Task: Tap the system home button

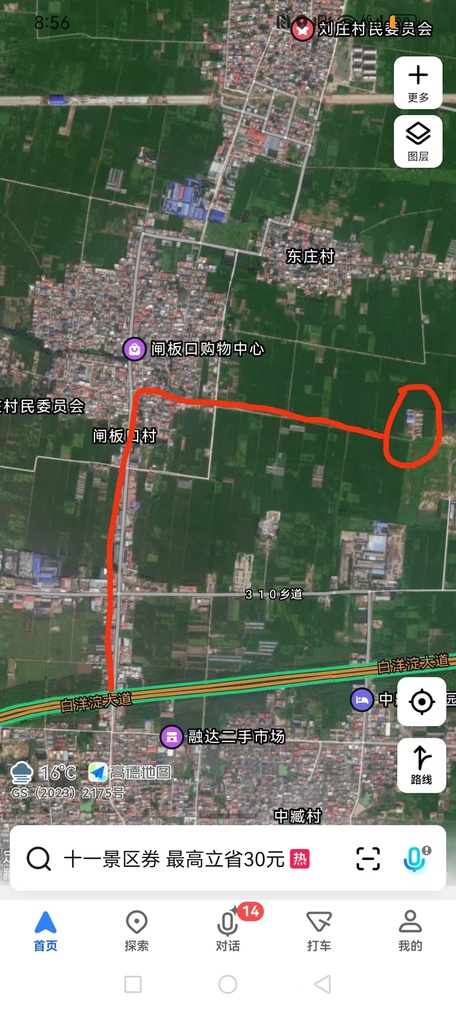Action: [x=228, y=984]
